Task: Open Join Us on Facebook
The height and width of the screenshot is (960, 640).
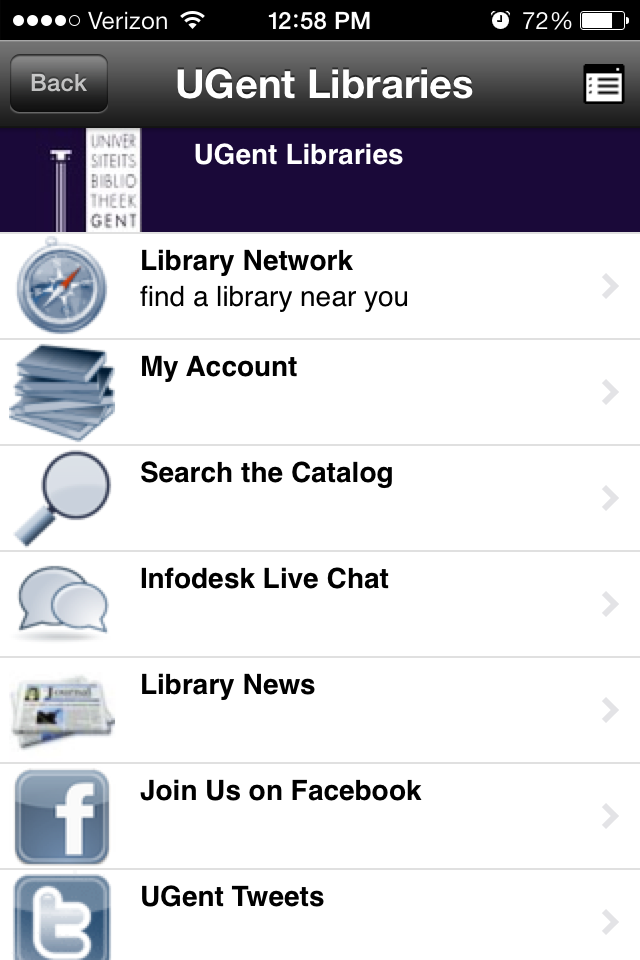Action: click(320, 817)
